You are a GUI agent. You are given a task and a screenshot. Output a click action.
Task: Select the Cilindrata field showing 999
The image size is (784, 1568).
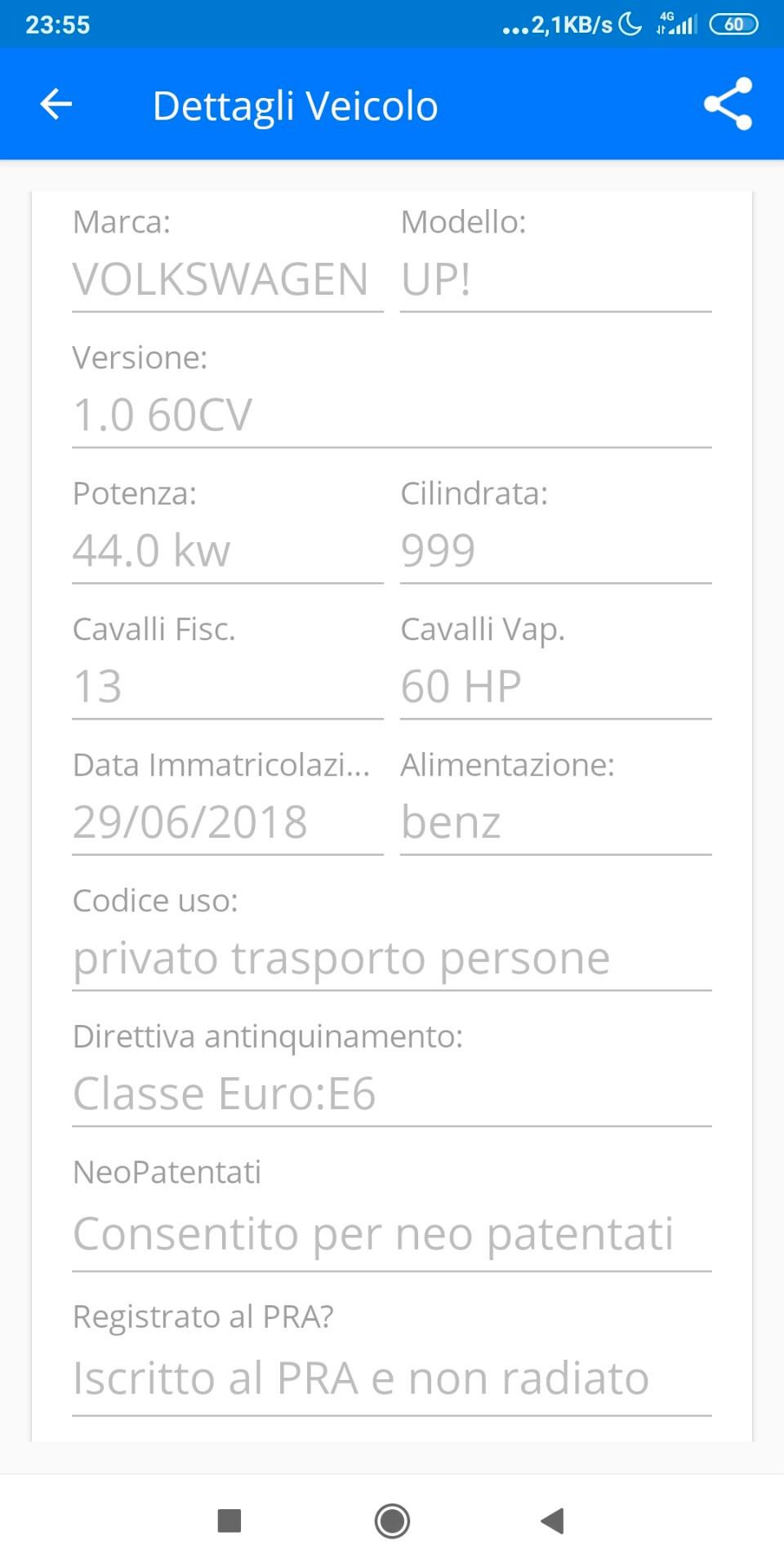click(555, 550)
